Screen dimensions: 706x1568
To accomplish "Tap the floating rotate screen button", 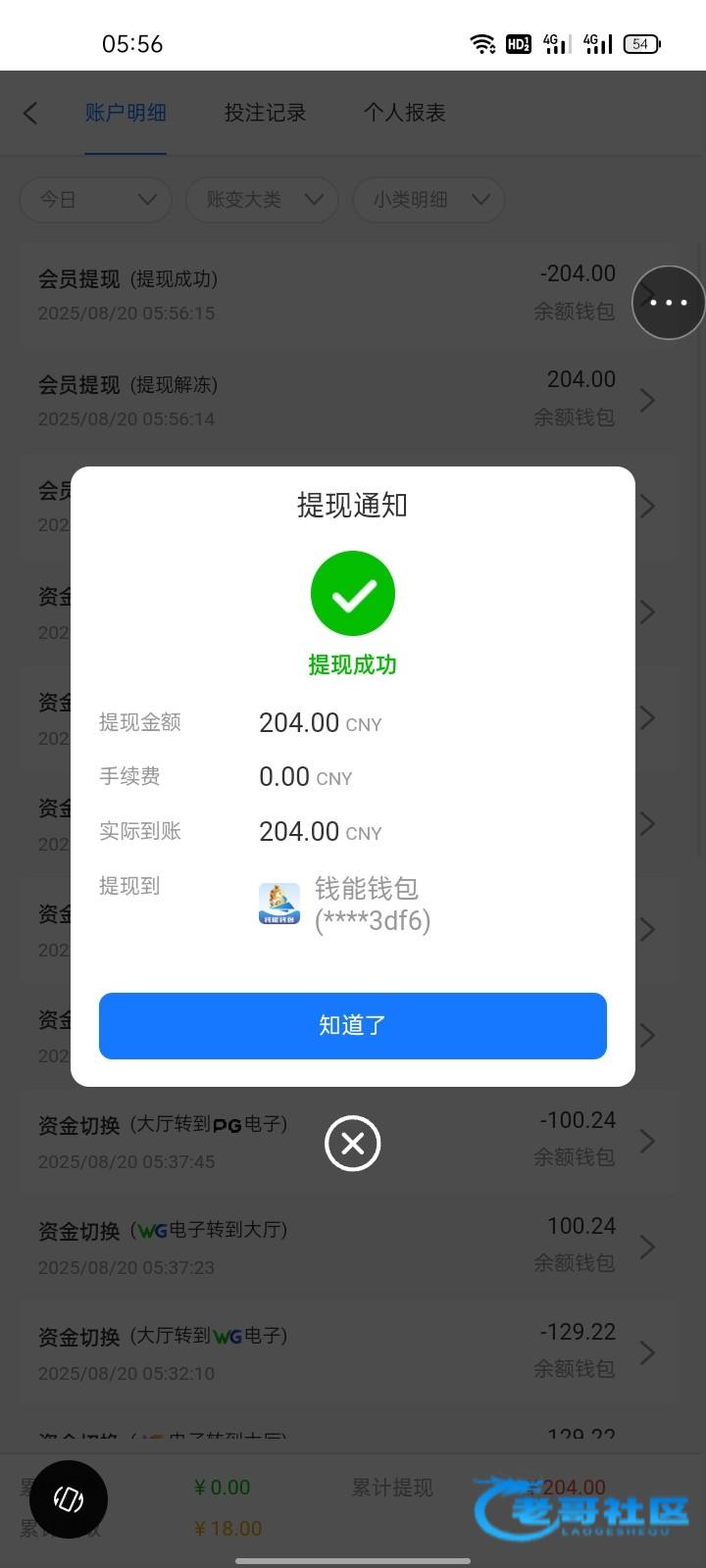I will coord(69,1499).
